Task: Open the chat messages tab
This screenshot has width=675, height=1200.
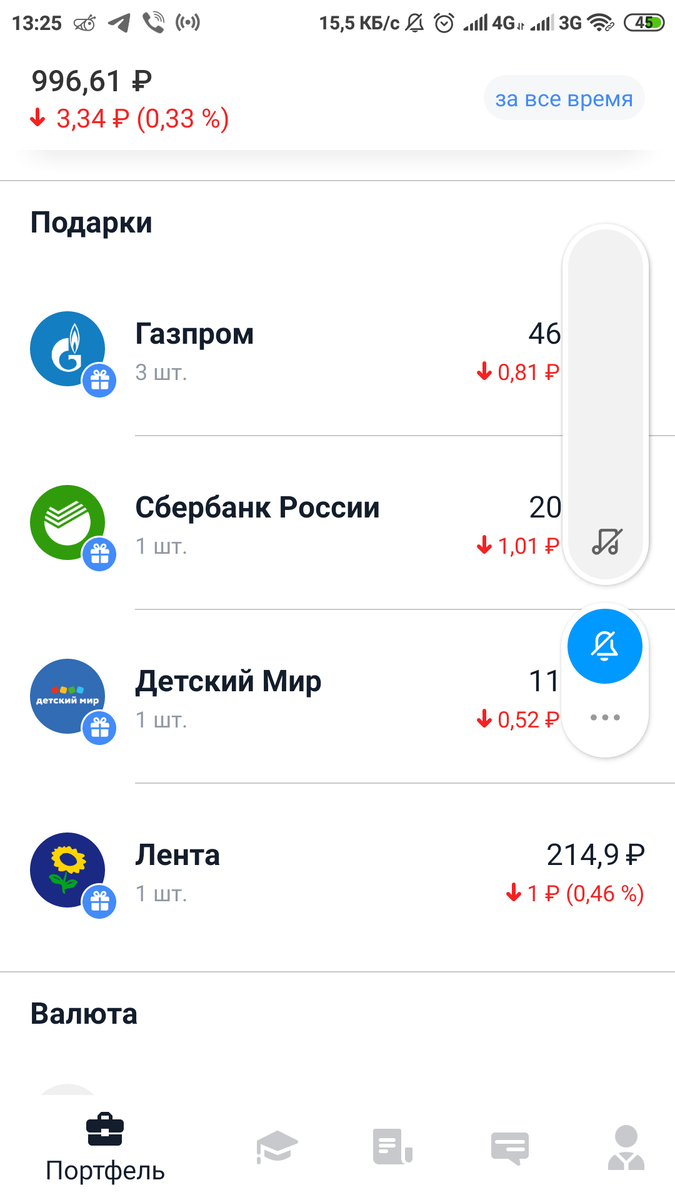Action: click(x=509, y=1147)
